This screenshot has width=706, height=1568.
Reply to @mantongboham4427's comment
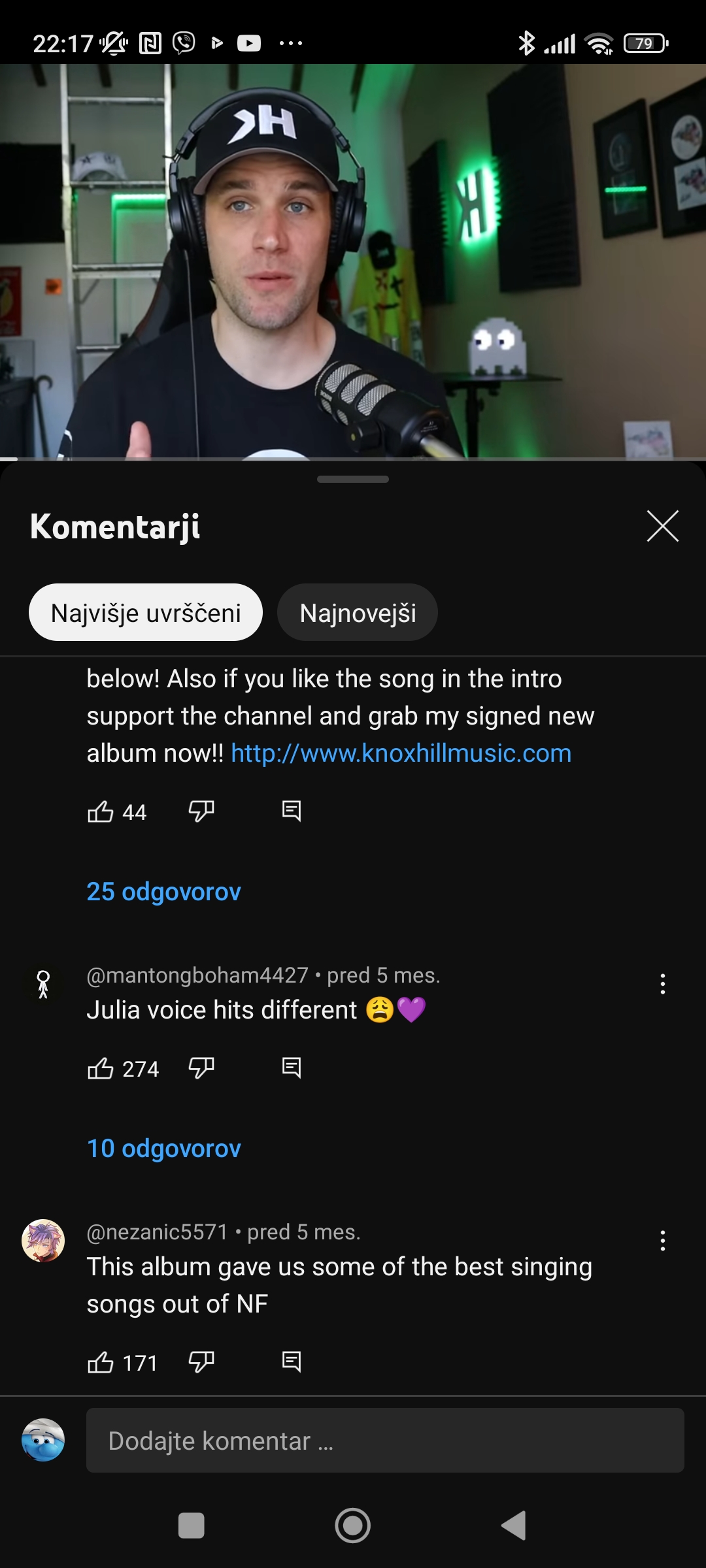point(291,1069)
